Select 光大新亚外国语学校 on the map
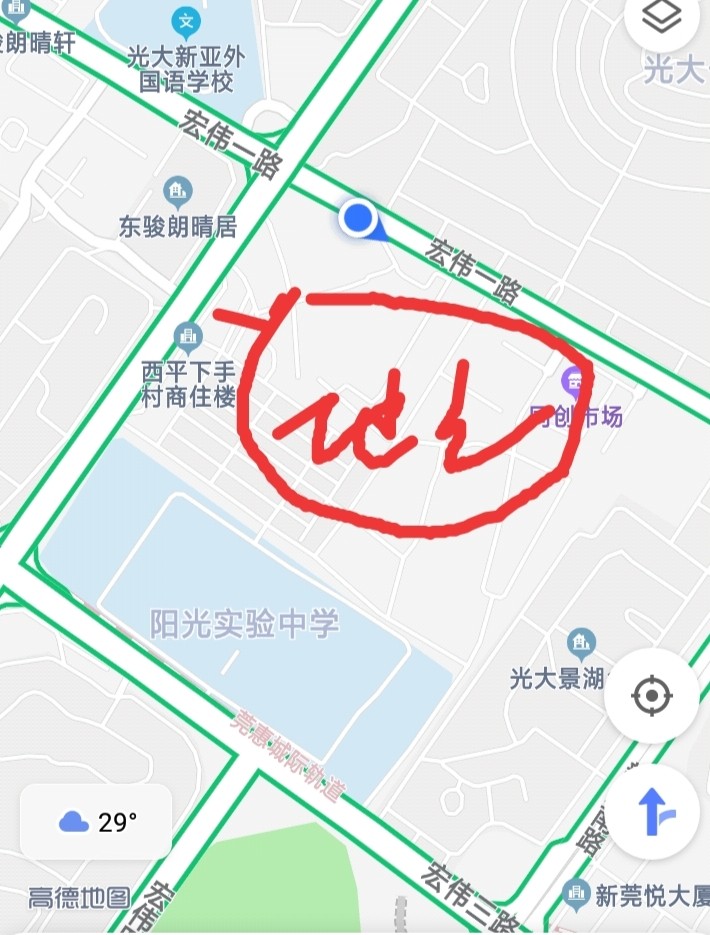The image size is (710, 935). coord(186,21)
